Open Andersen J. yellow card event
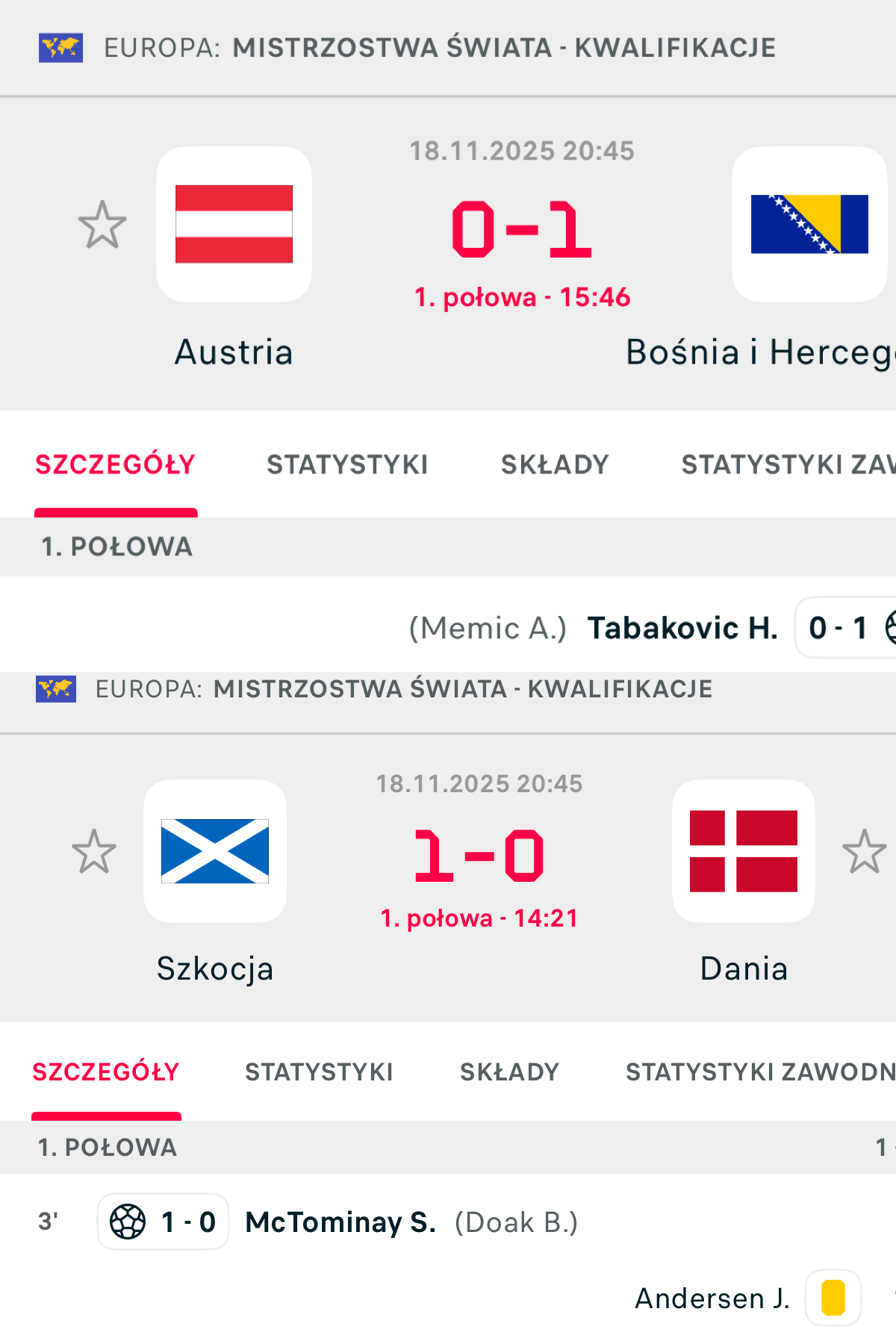 pyautogui.click(x=712, y=1298)
